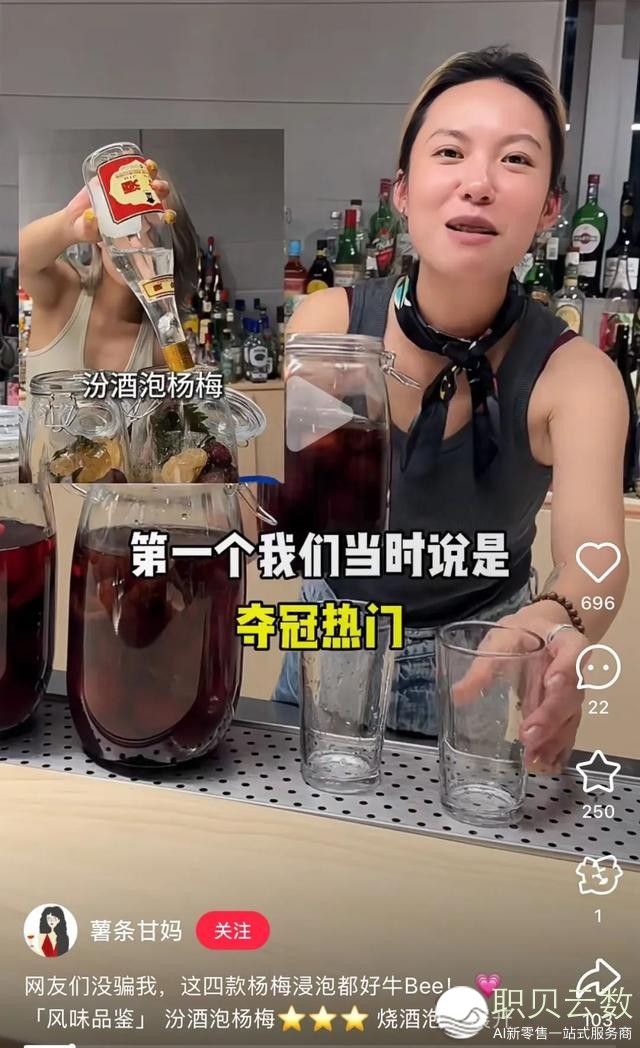Image resolution: width=640 pixels, height=1048 pixels.
Task: Follow 薯条甘妈 with the 关注 button
Action: [232, 931]
